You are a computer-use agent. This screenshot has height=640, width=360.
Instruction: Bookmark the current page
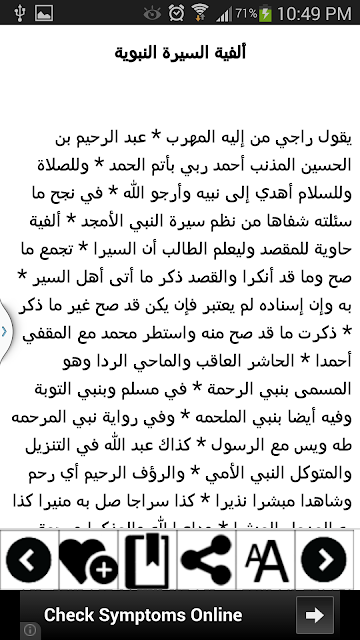point(147,560)
